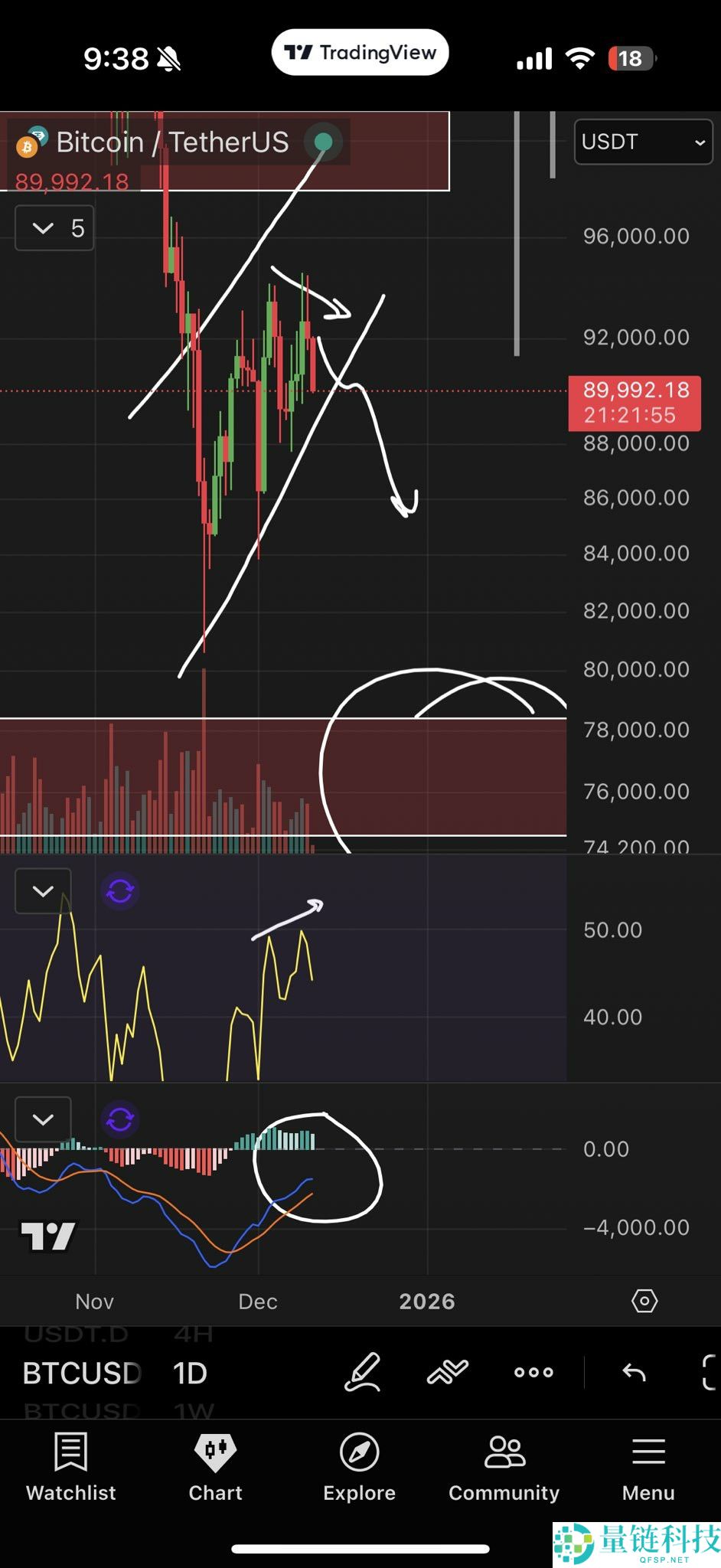Open the USDT currency dropdown

pos(642,142)
